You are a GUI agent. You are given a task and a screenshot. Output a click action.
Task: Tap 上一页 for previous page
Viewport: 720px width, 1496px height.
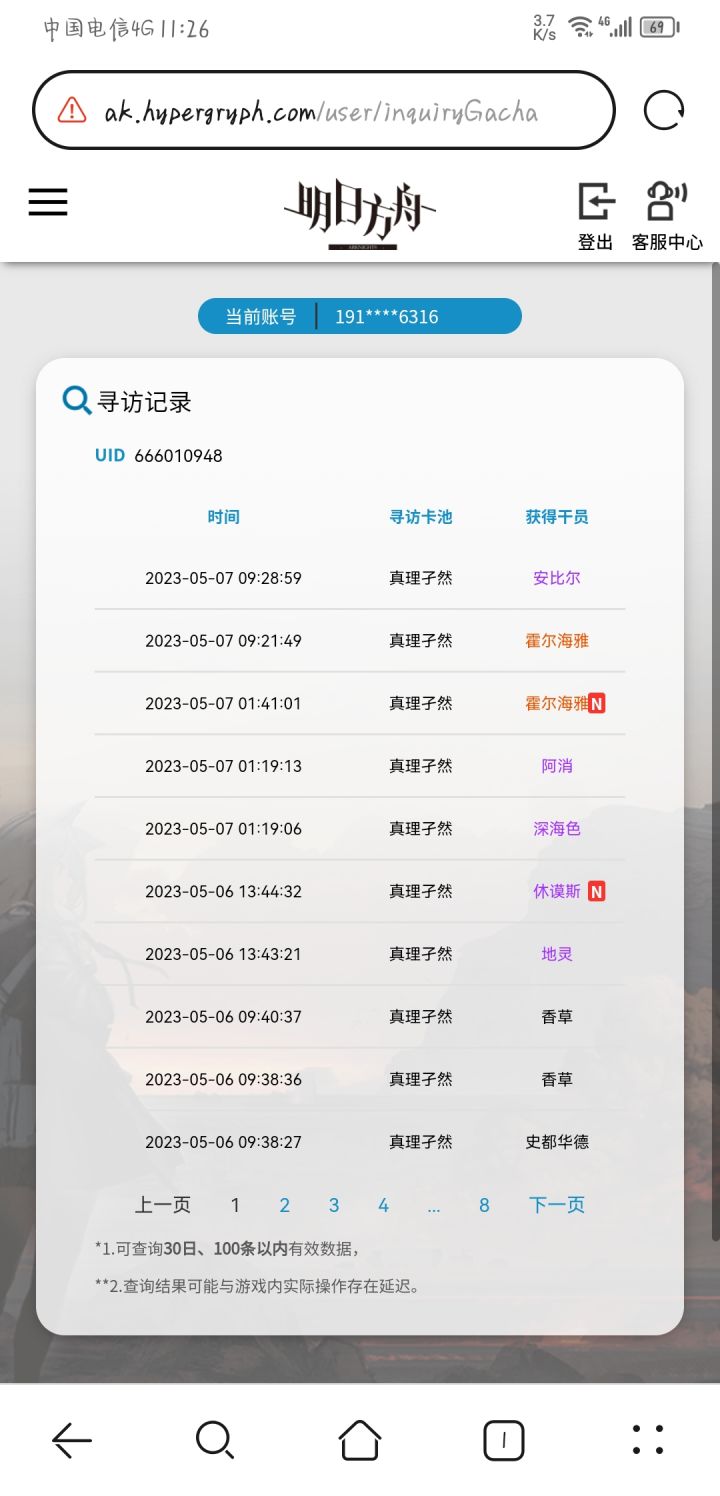(x=163, y=1205)
